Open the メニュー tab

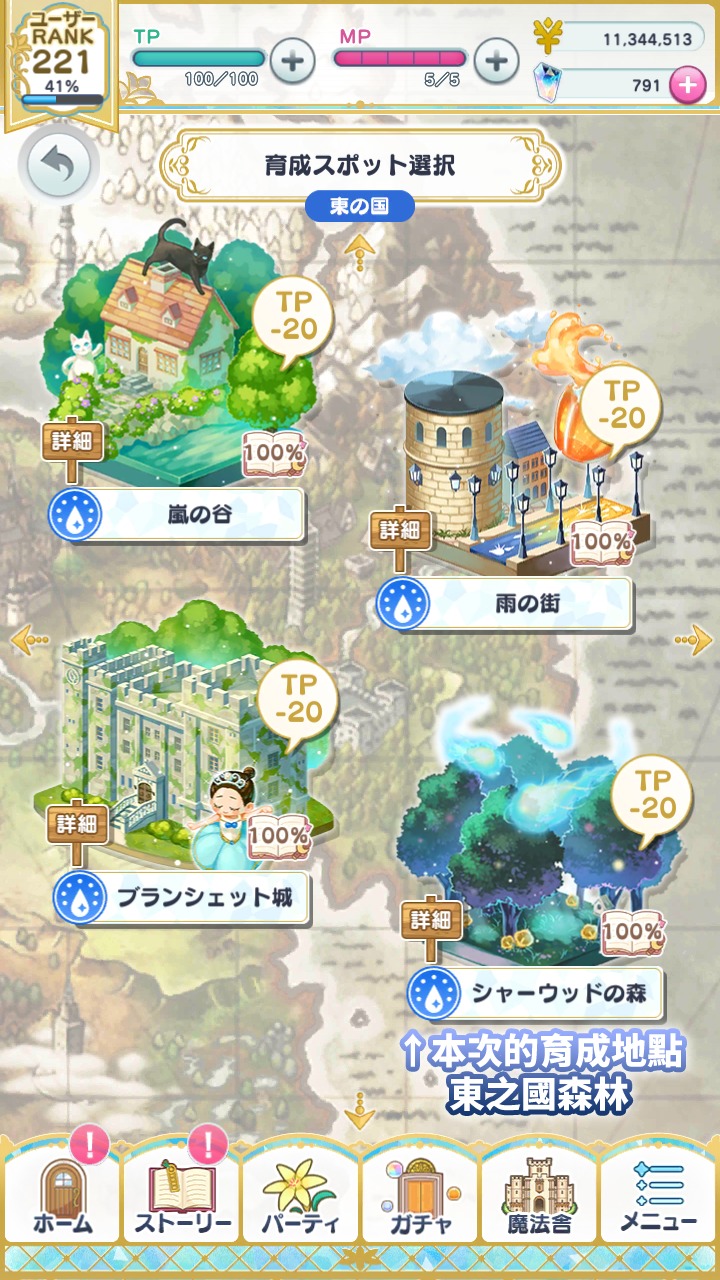coord(658,1199)
